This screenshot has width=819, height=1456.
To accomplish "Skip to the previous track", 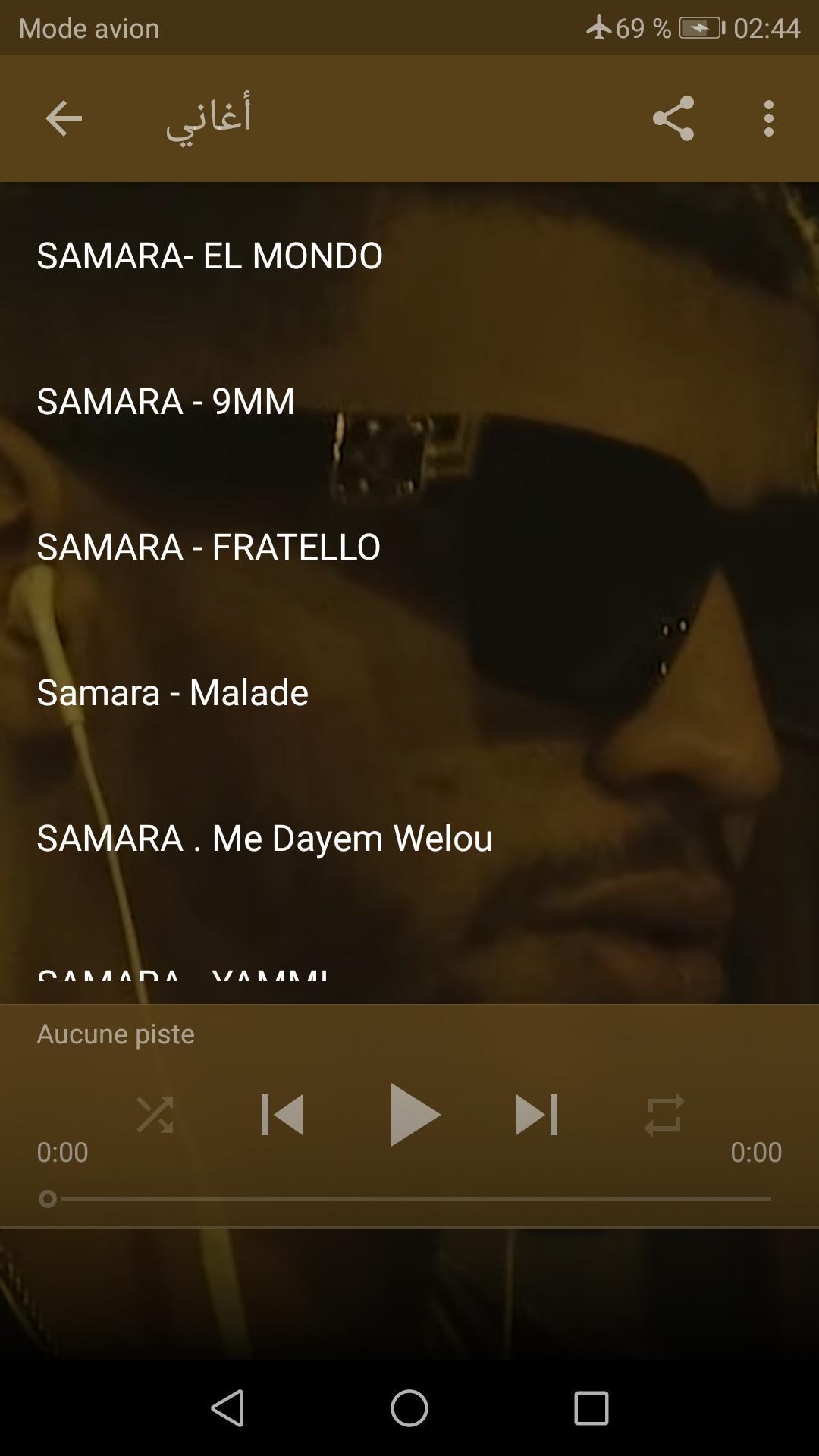I will [281, 1115].
